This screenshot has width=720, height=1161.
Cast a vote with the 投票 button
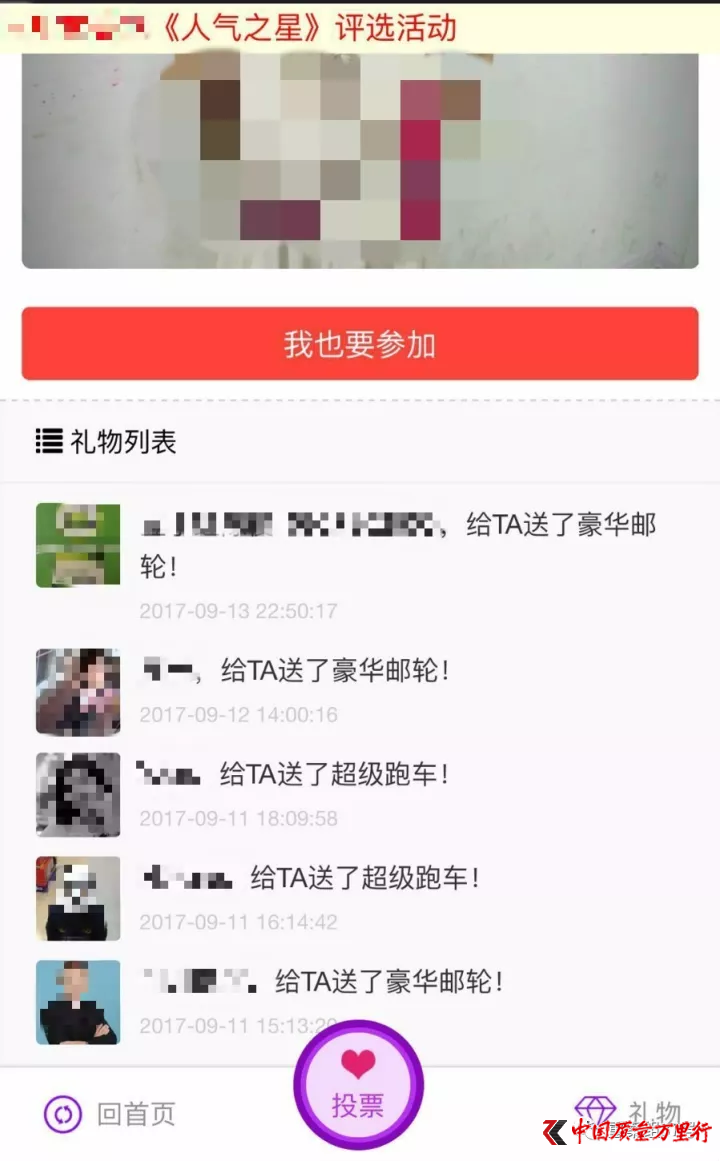(358, 1085)
